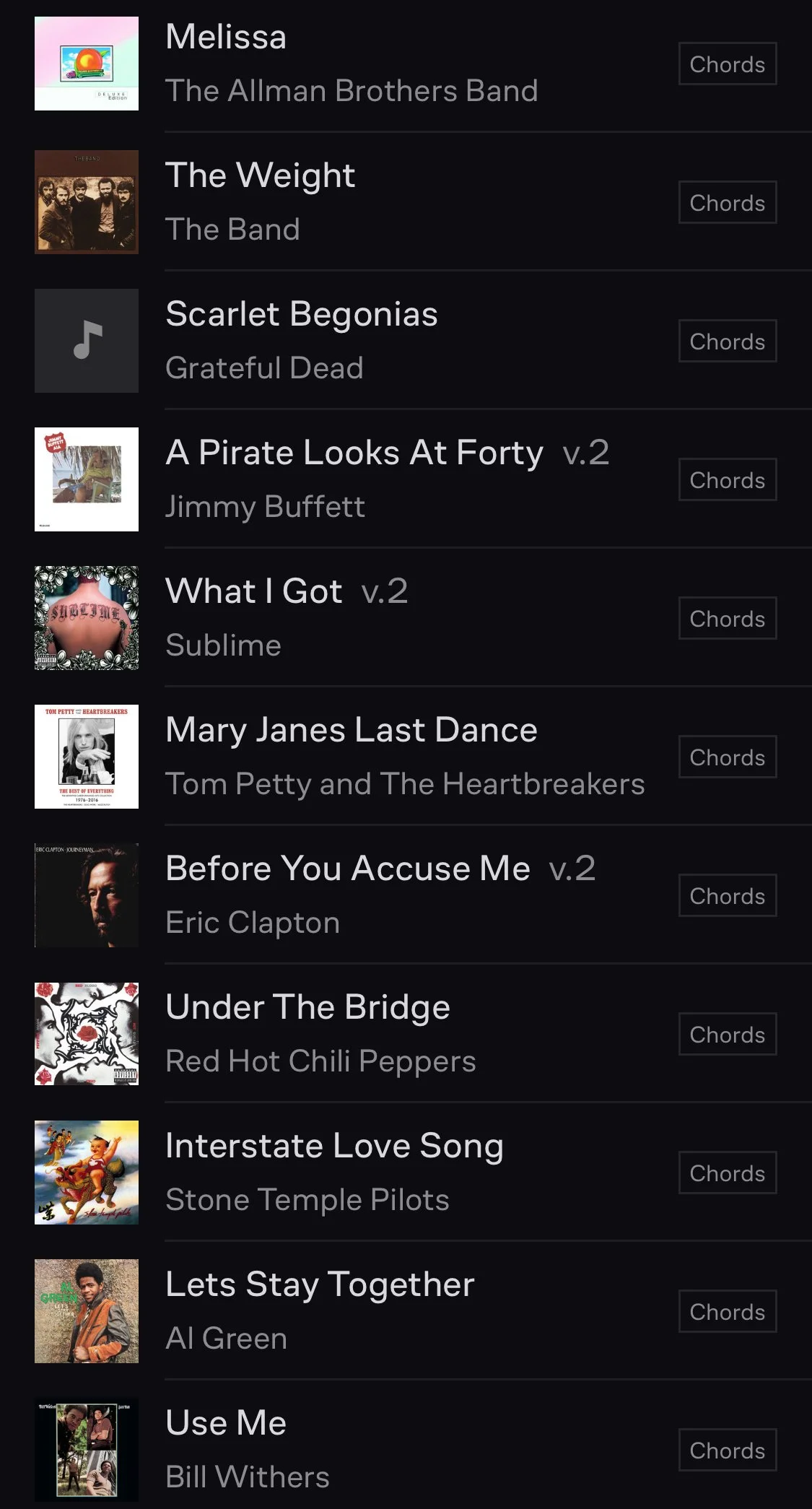Tap the album cover of Interstate Love Song
This screenshot has height=1509, width=812.
point(87,1173)
